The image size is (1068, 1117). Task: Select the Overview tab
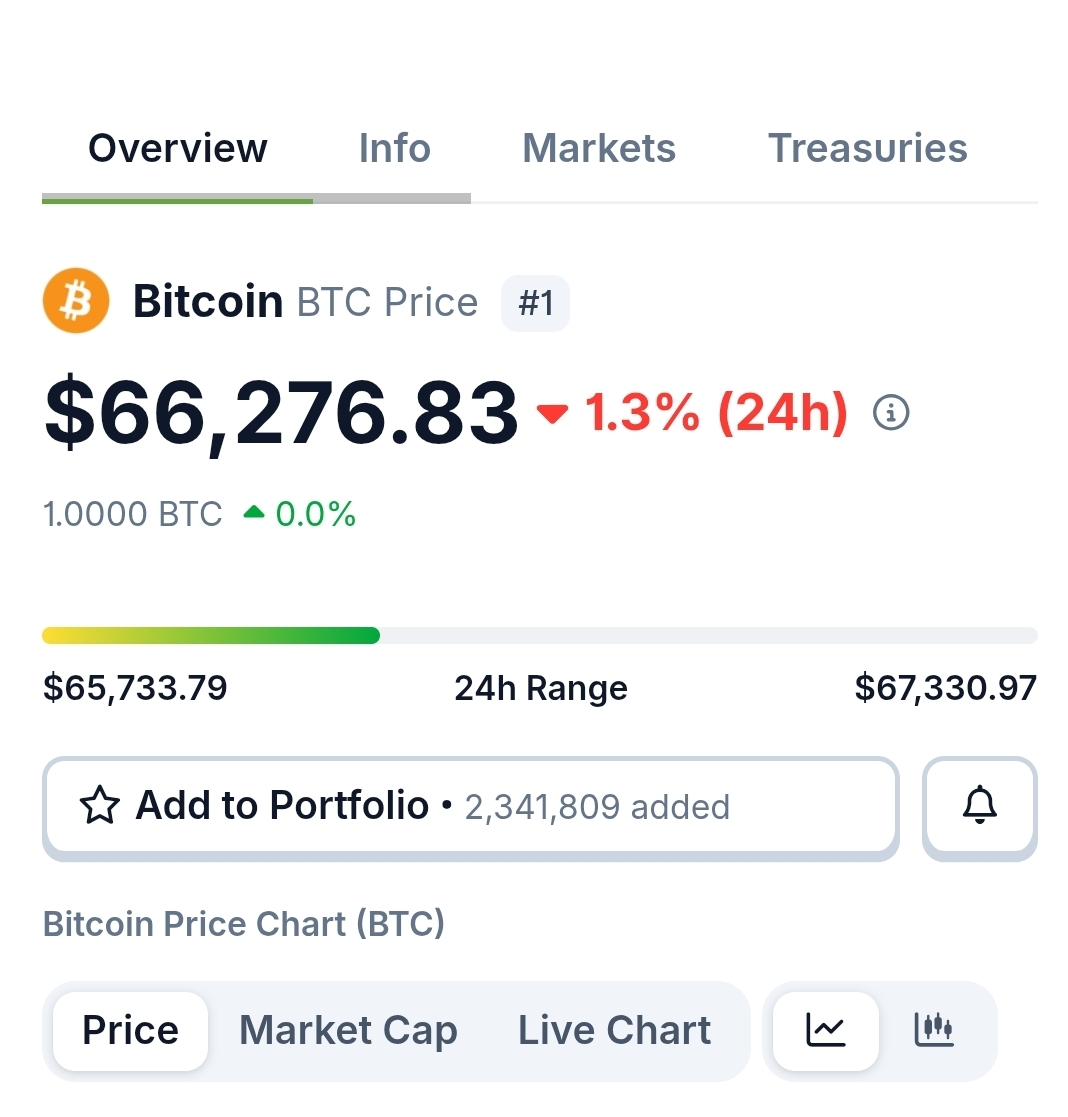pos(178,149)
